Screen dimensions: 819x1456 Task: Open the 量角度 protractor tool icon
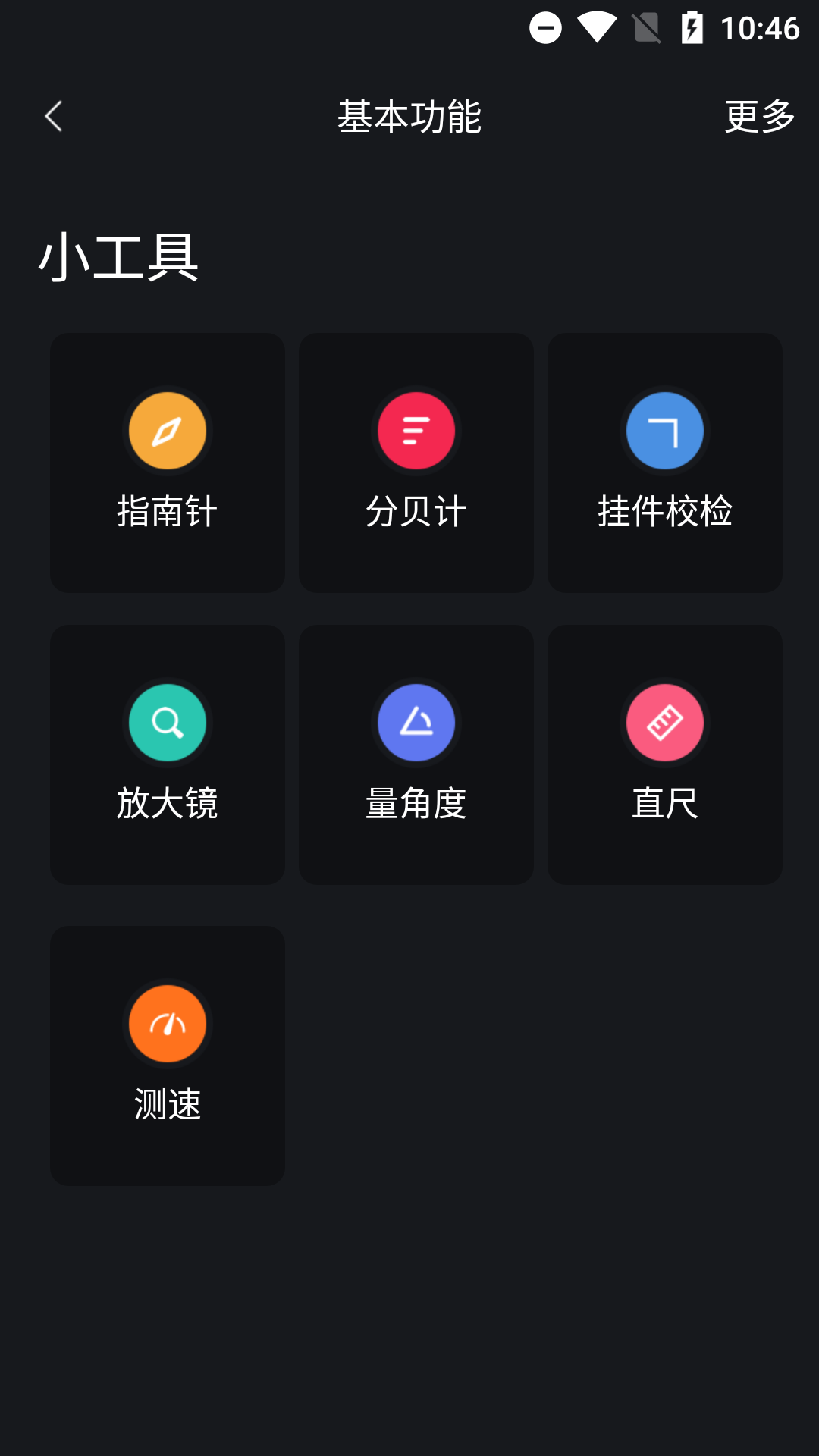point(416,722)
